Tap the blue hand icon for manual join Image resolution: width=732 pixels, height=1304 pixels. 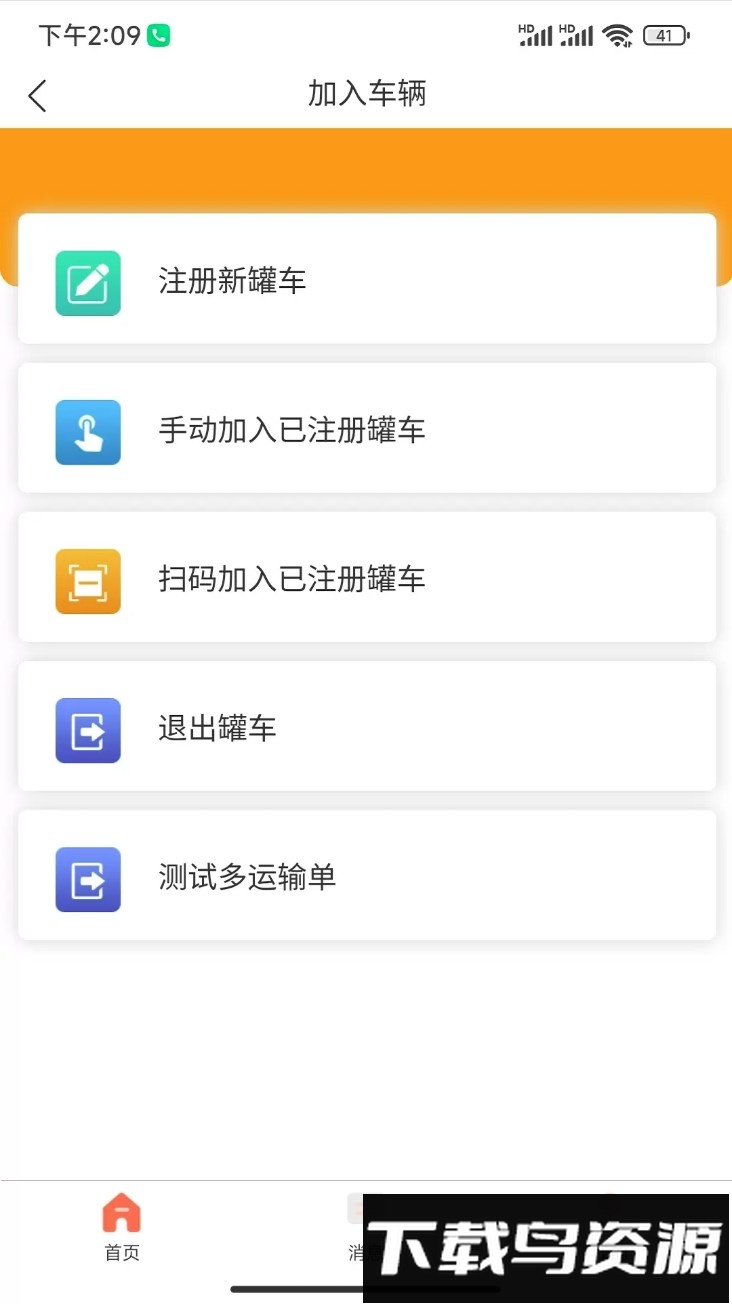(88, 432)
